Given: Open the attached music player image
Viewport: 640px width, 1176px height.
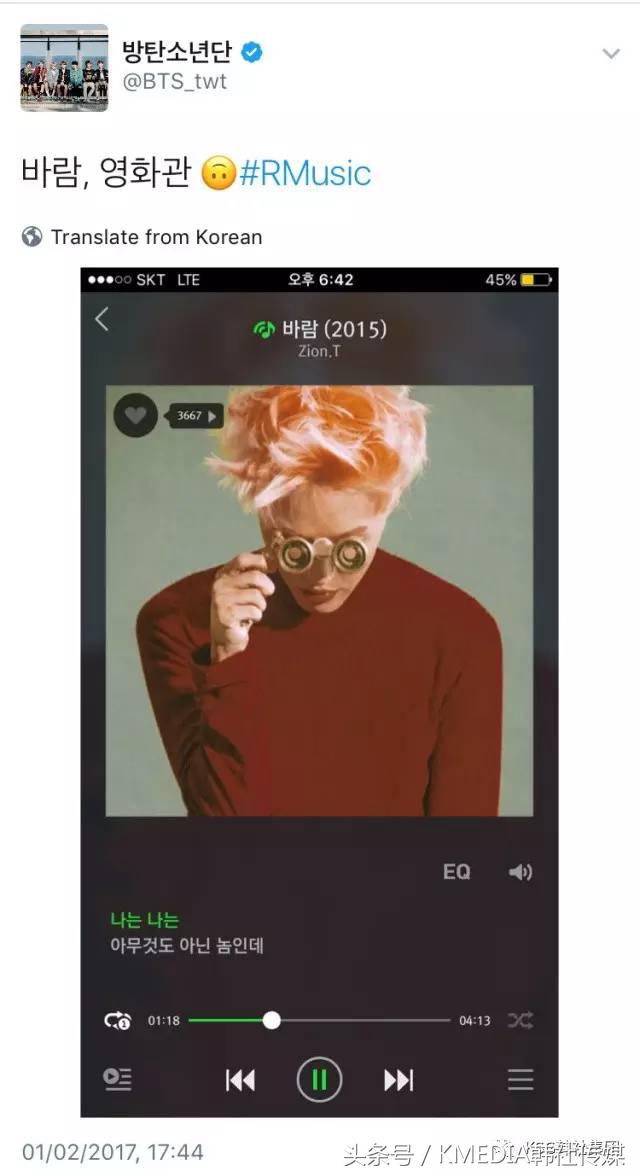Looking at the screenshot, I should point(319,690).
